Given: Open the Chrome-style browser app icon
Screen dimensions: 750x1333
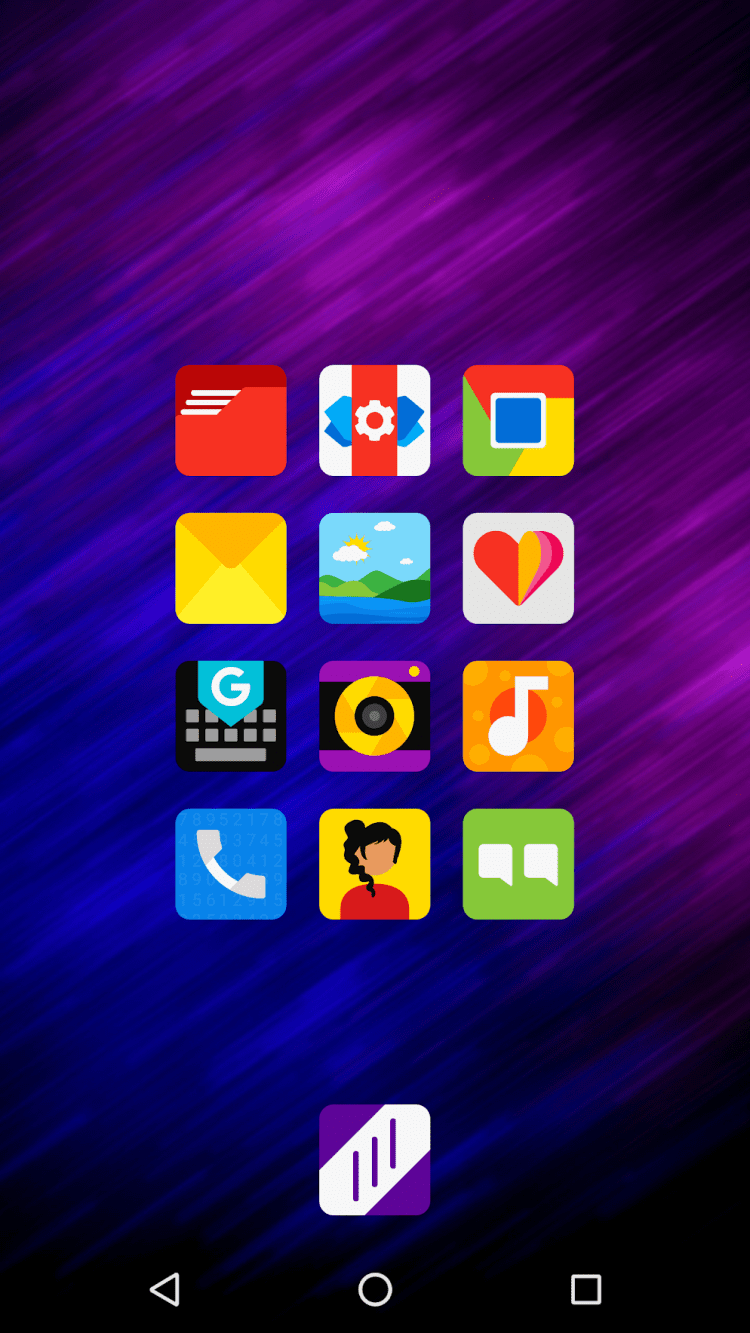Looking at the screenshot, I should tap(518, 420).
